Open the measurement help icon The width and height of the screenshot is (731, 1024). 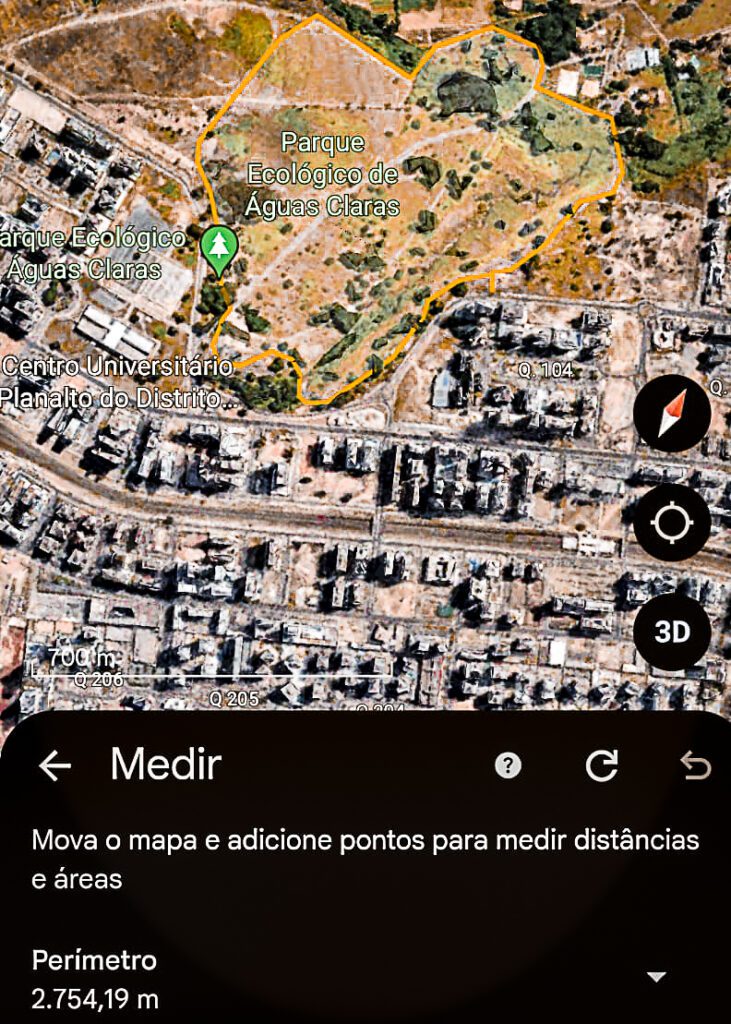[x=509, y=766]
